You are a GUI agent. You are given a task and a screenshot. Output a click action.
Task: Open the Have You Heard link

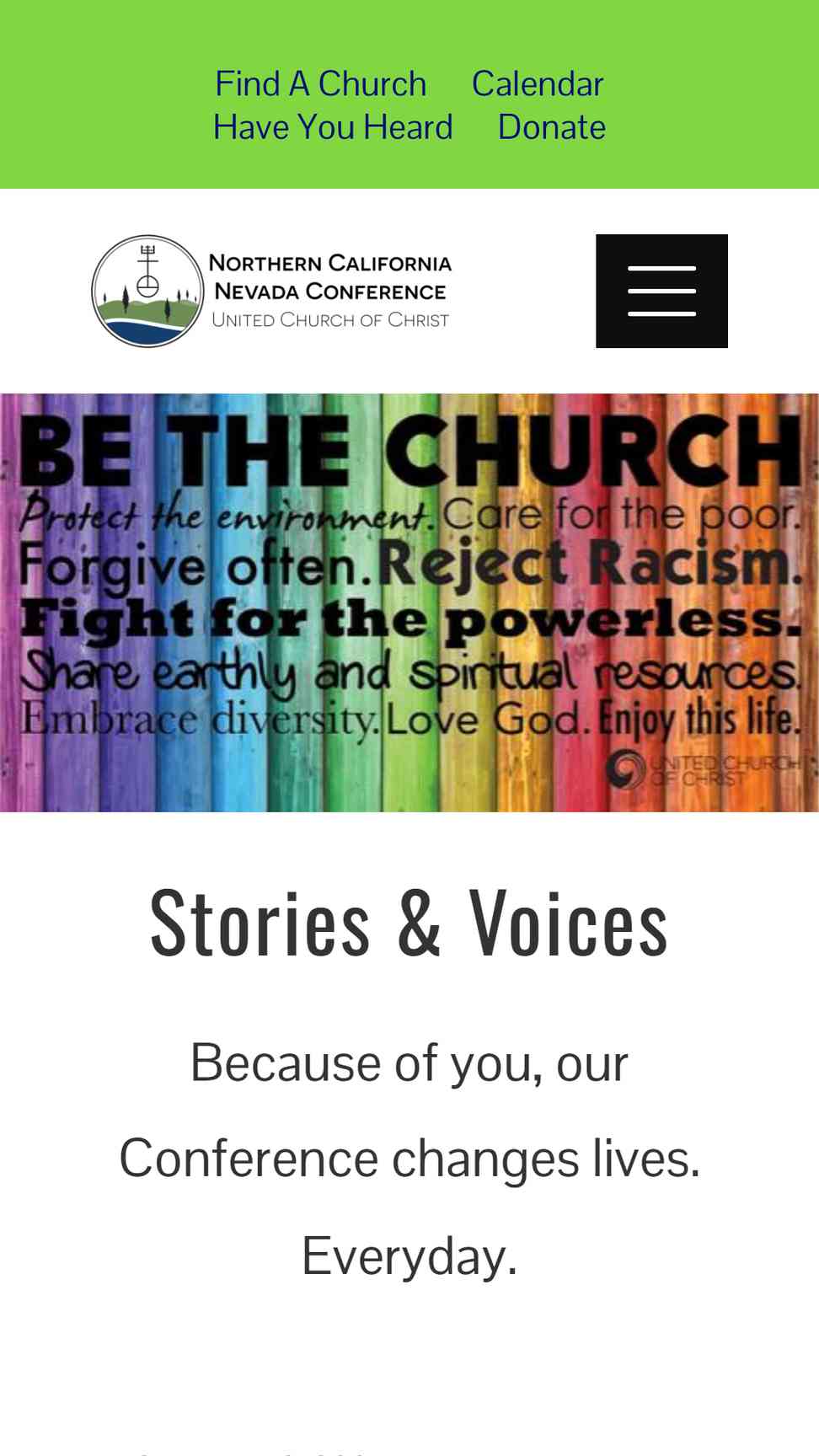pos(333,127)
